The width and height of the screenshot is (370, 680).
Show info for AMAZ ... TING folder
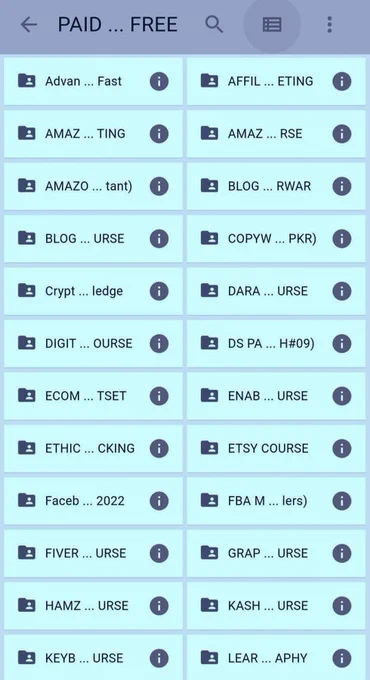(x=159, y=134)
